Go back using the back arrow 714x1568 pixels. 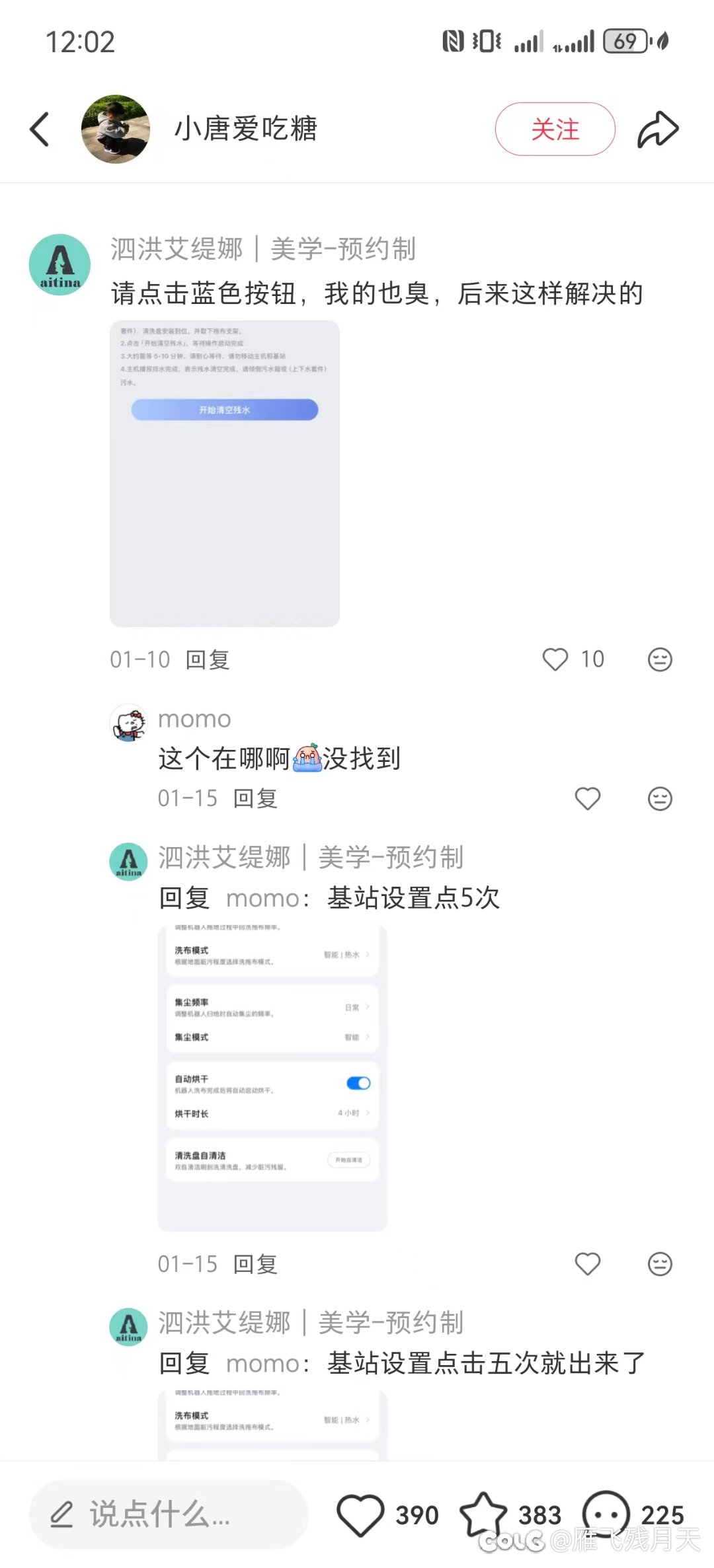point(40,129)
